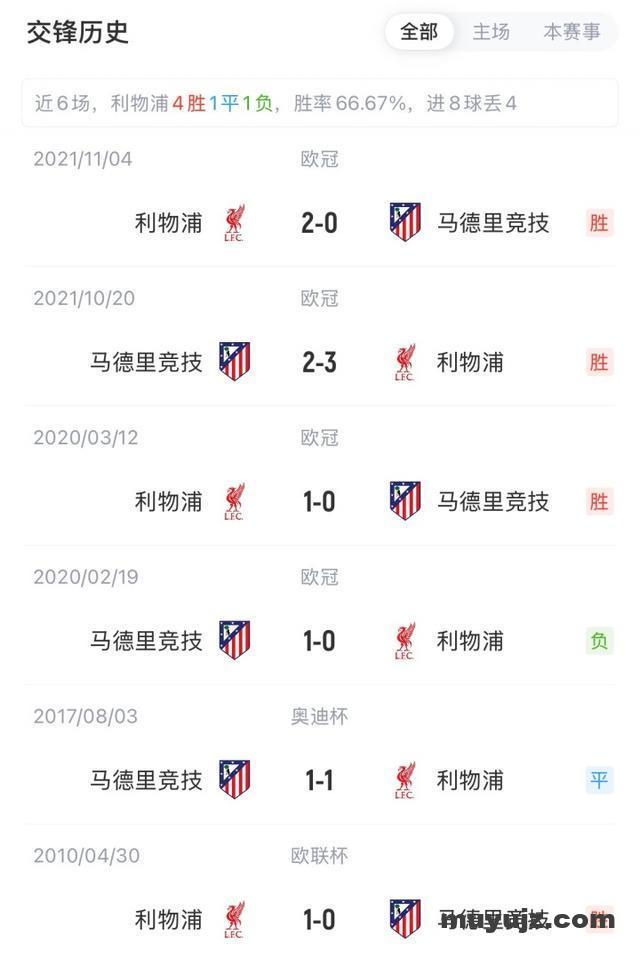View the 2020/03/12 欧冠 match details
Image resolution: width=640 pixels, height=958 pixels.
pos(320,501)
